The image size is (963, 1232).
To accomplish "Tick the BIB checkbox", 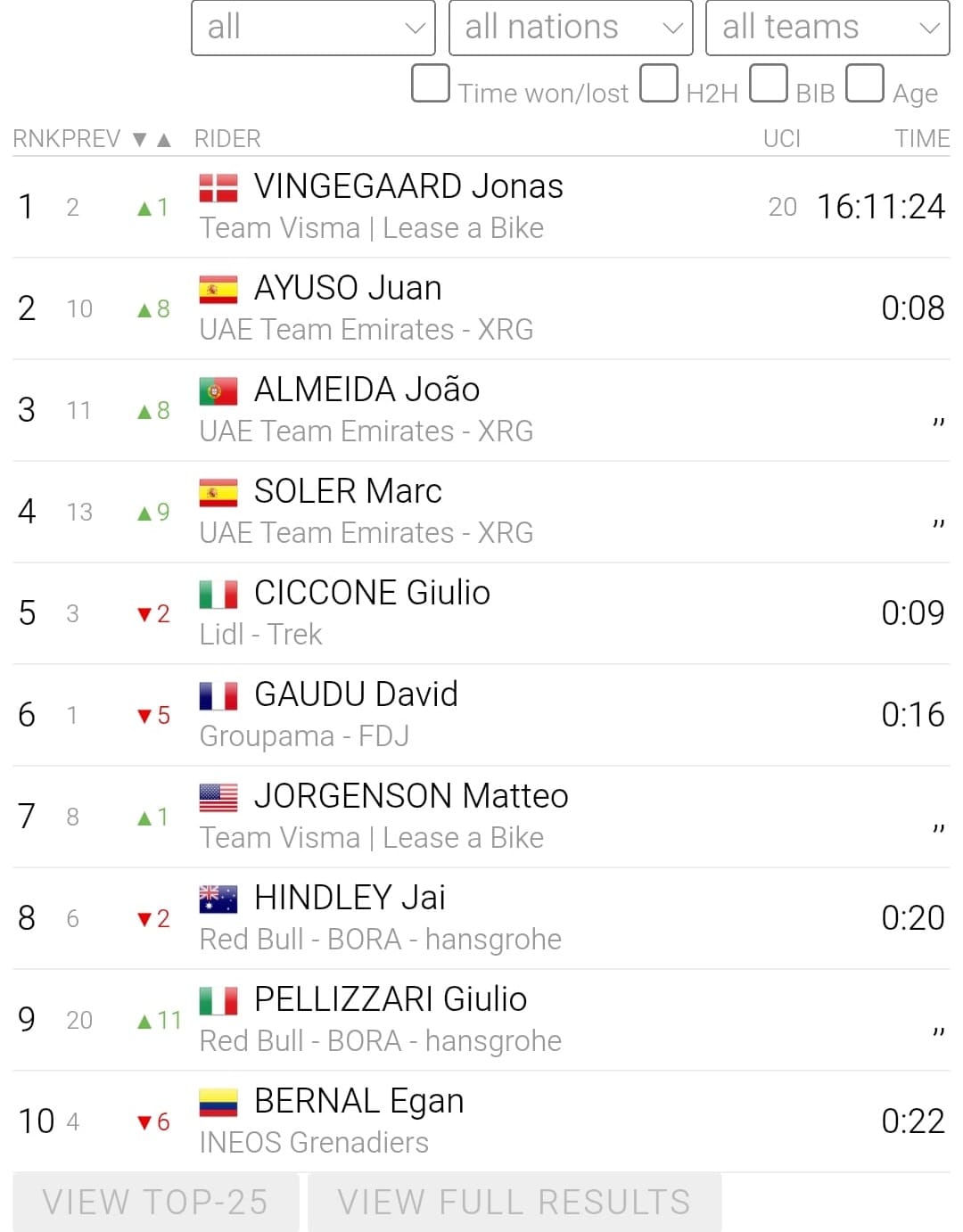I will tap(769, 84).
